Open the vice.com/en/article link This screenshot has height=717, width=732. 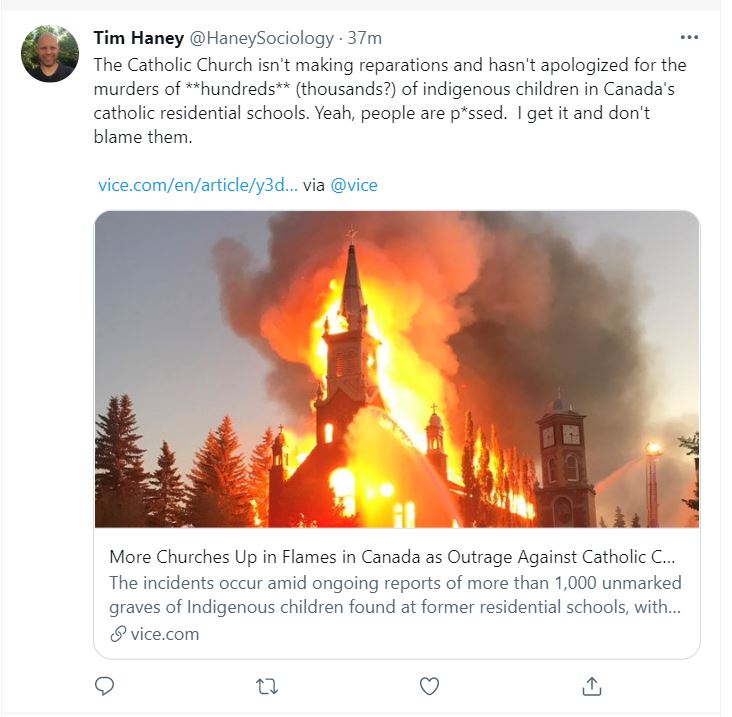[x=197, y=185]
